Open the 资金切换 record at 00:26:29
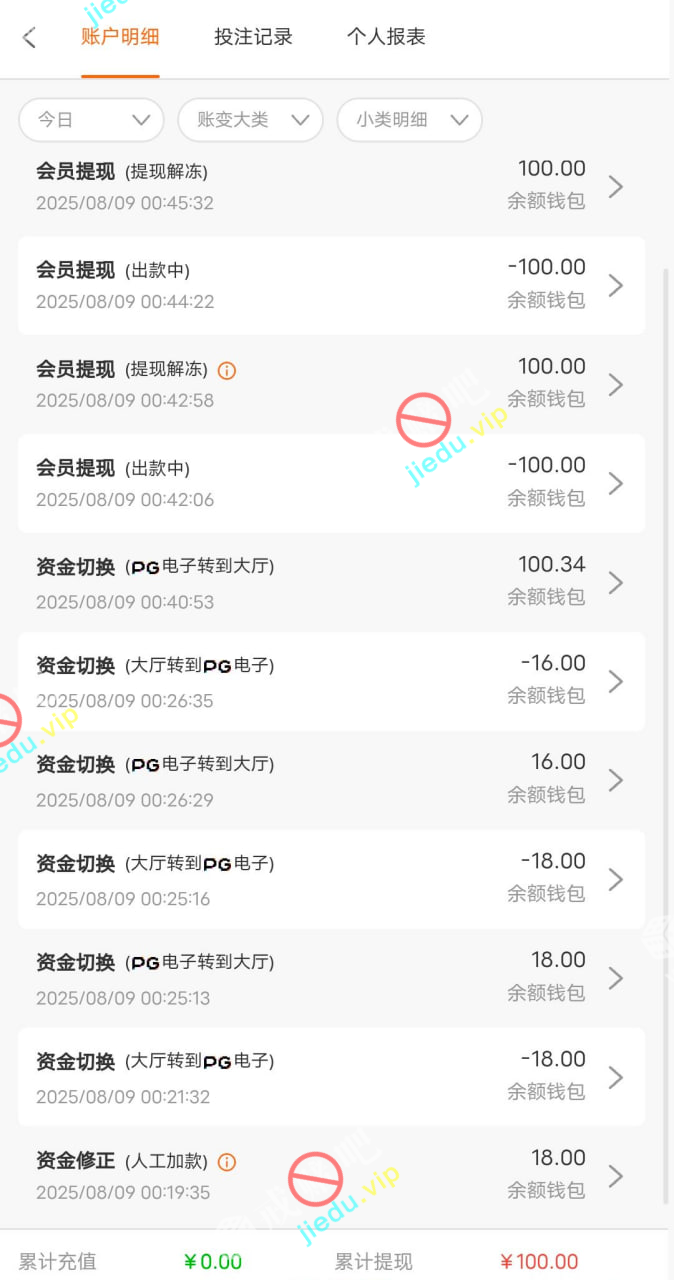The width and height of the screenshot is (674, 1280). tap(330, 780)
